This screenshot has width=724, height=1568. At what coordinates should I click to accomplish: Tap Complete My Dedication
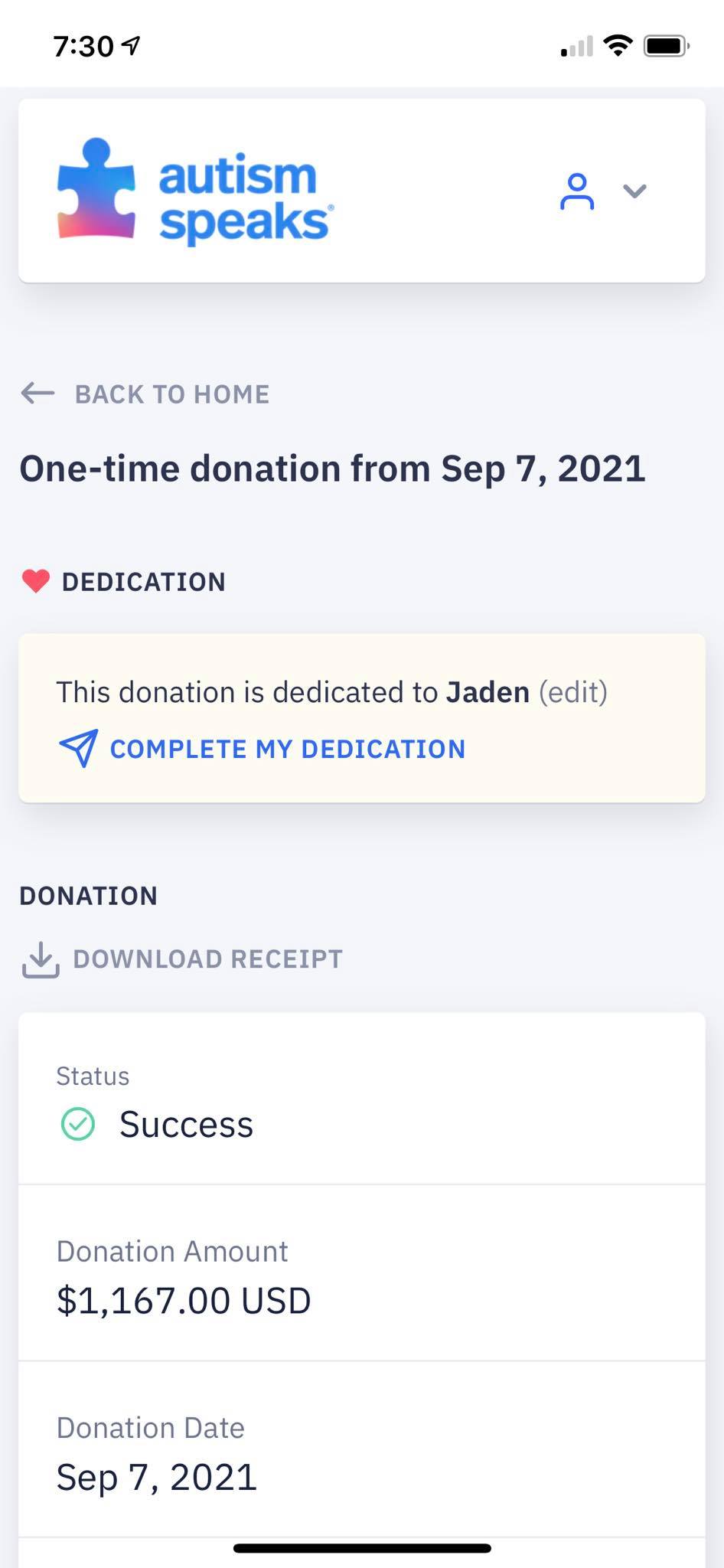[262, 749]
